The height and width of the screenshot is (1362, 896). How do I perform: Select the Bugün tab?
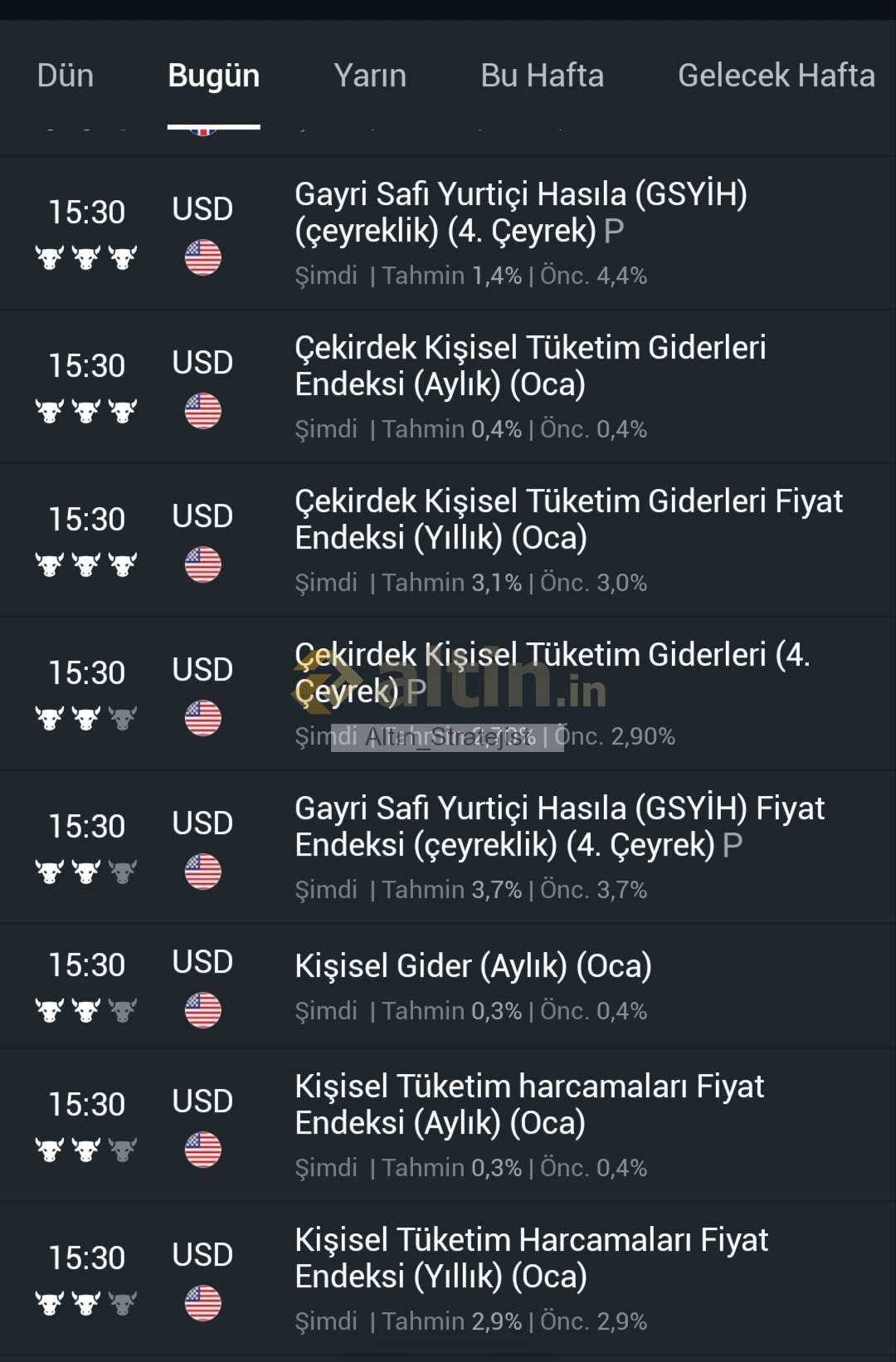pos(213,76)
